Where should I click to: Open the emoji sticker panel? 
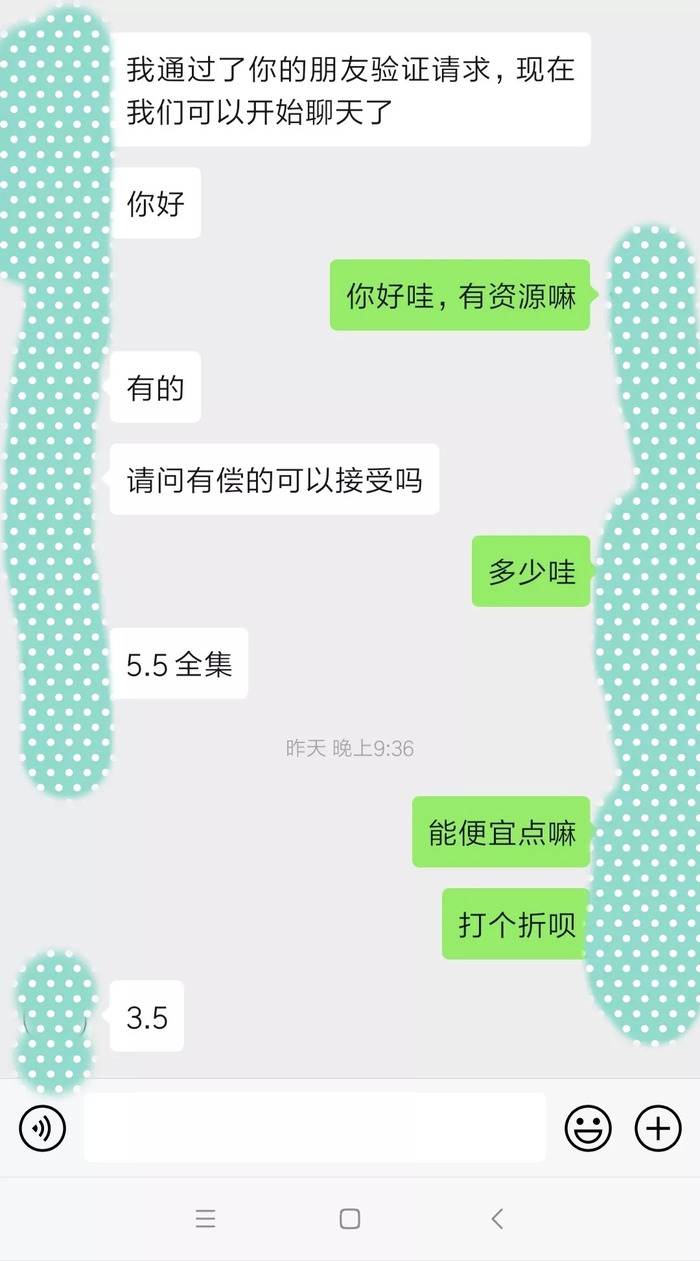588,1128
